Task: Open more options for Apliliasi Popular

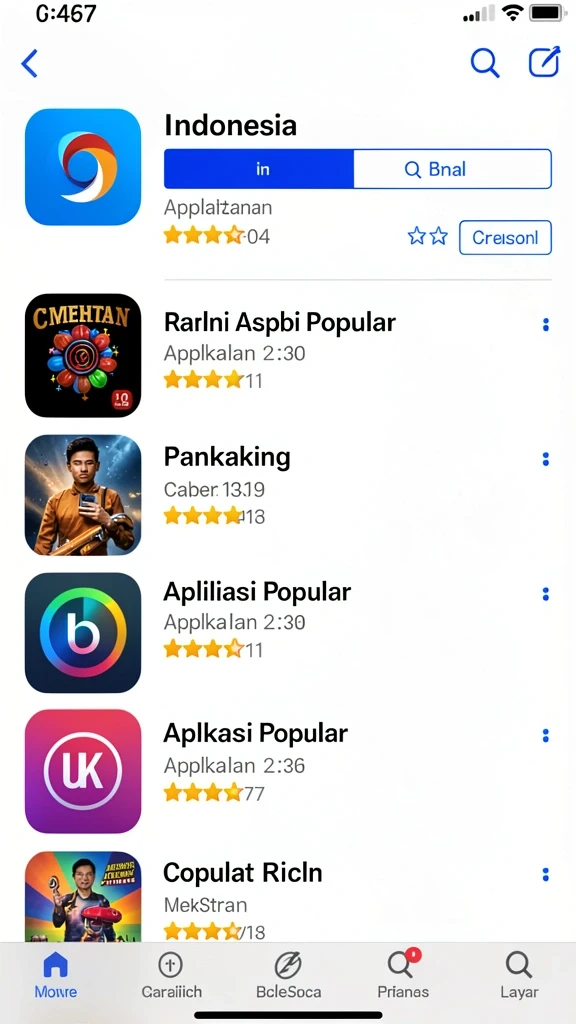Action: [546, 594]
